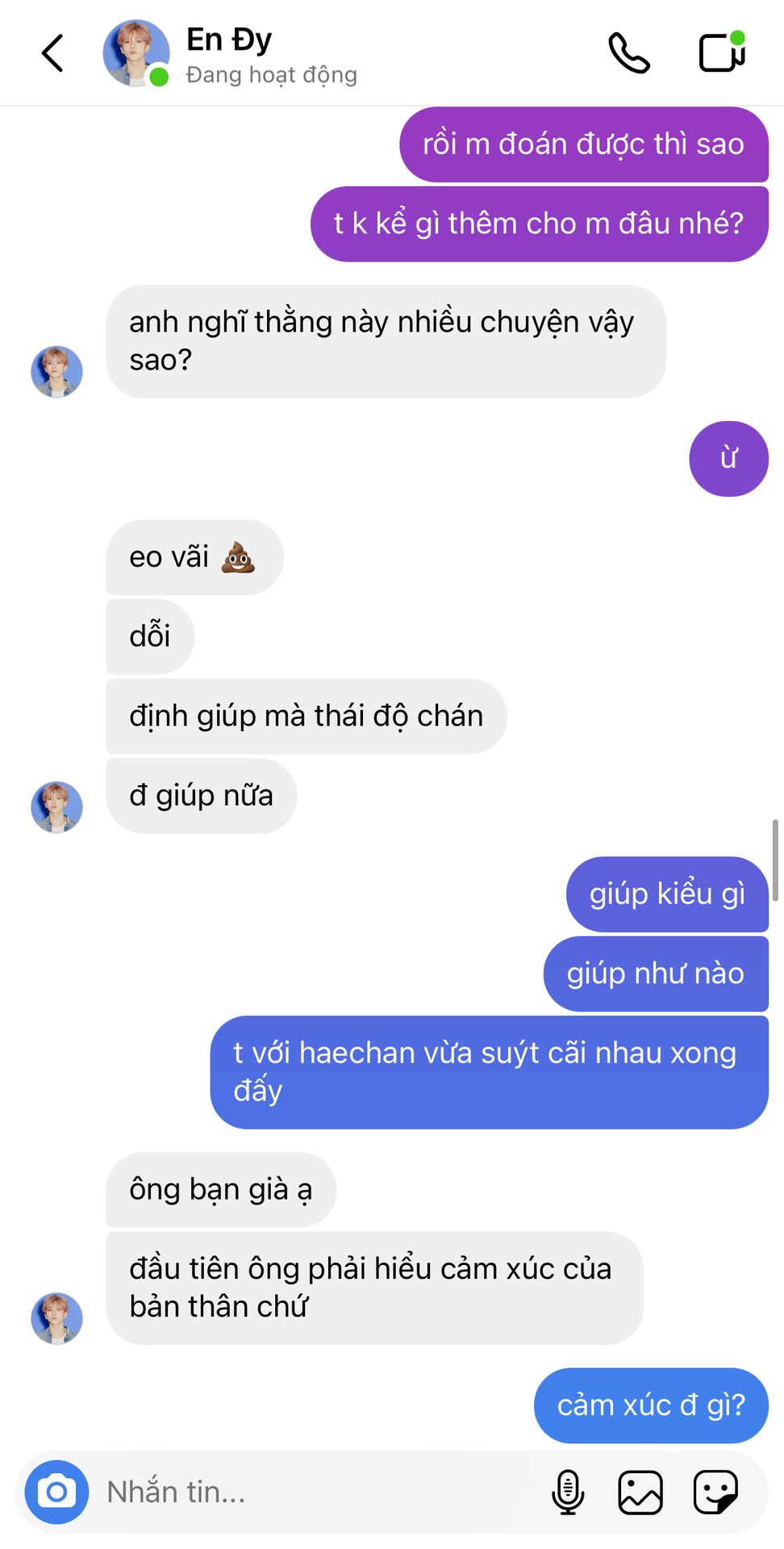Start a voice call with En Đy

click(629, 53)
